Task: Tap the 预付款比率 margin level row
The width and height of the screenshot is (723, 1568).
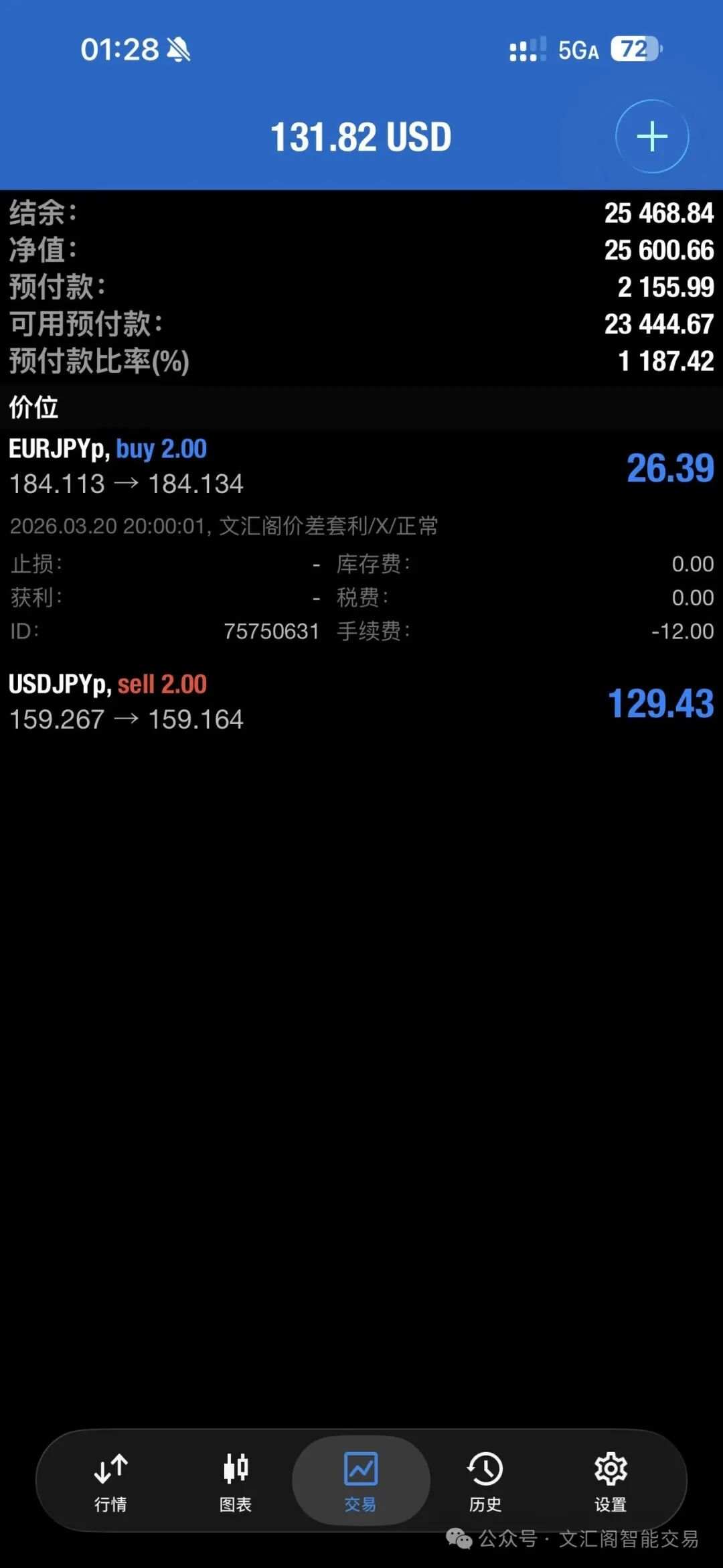Action: 361,361
